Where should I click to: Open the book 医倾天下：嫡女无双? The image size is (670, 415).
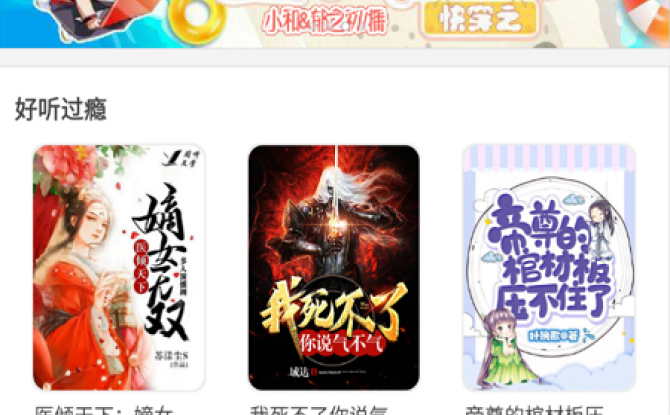pos(119,267)
